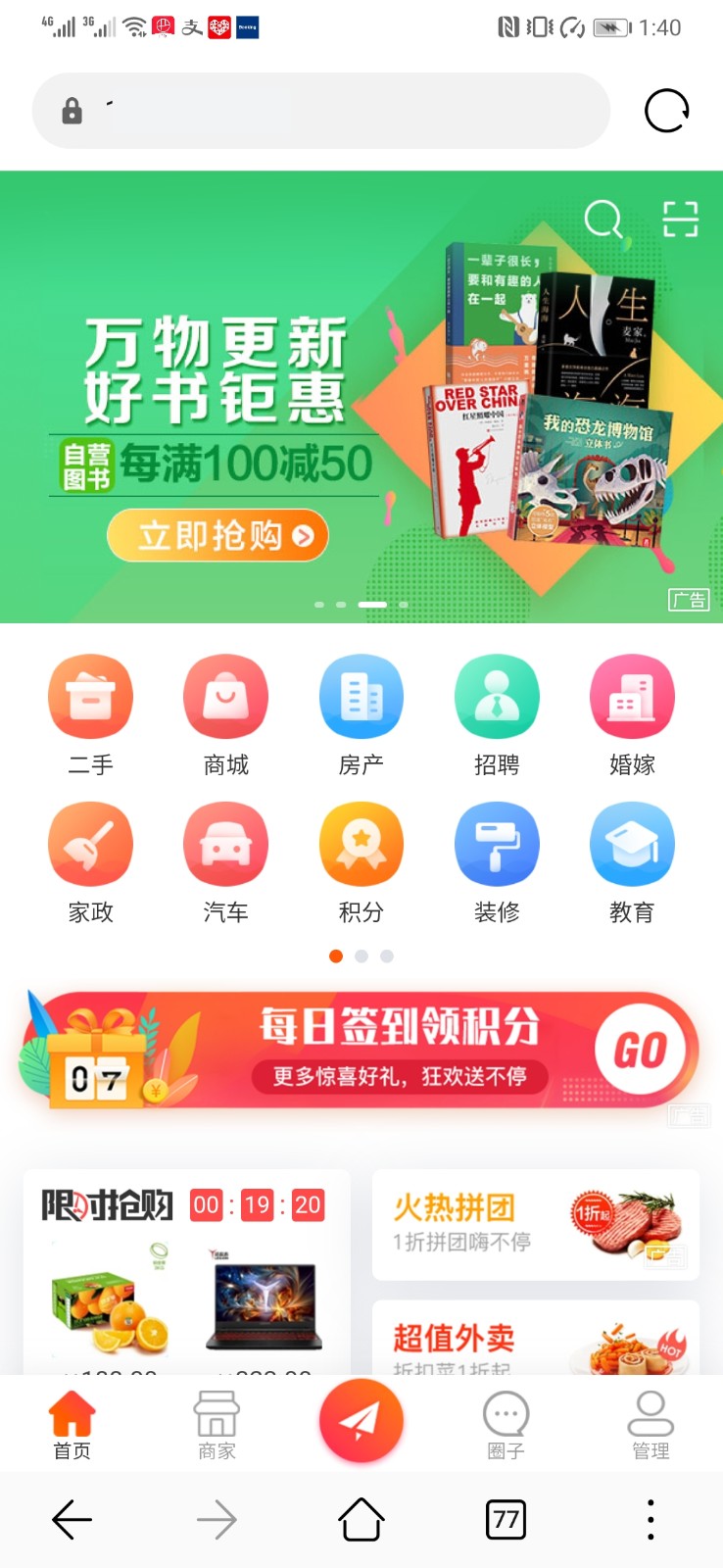723x1568 pixels.
Task: Tap GO on 每日签到领积分 banner
Action: point(640,1051)
